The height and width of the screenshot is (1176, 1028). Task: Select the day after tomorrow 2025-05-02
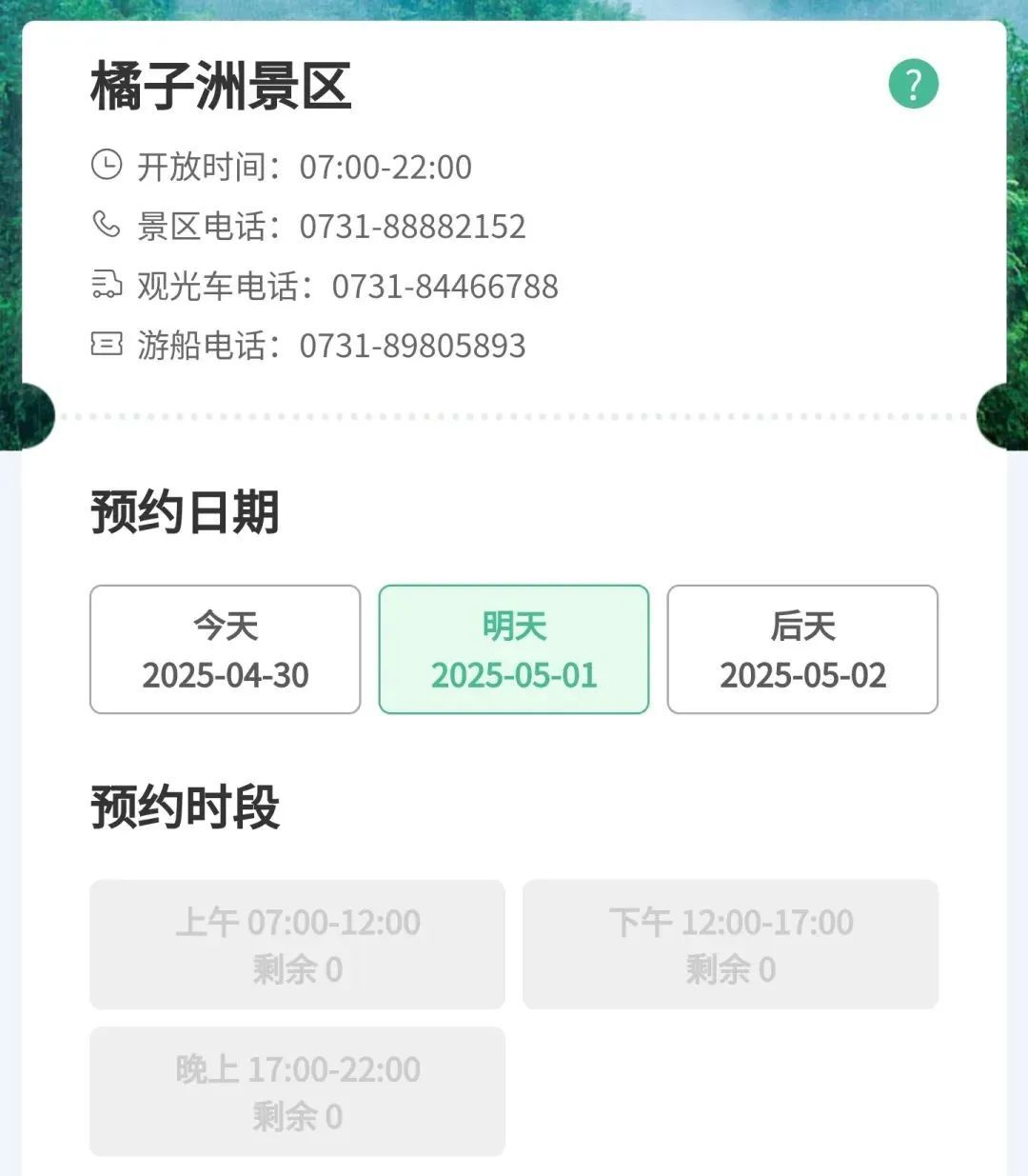coord(802,648)
